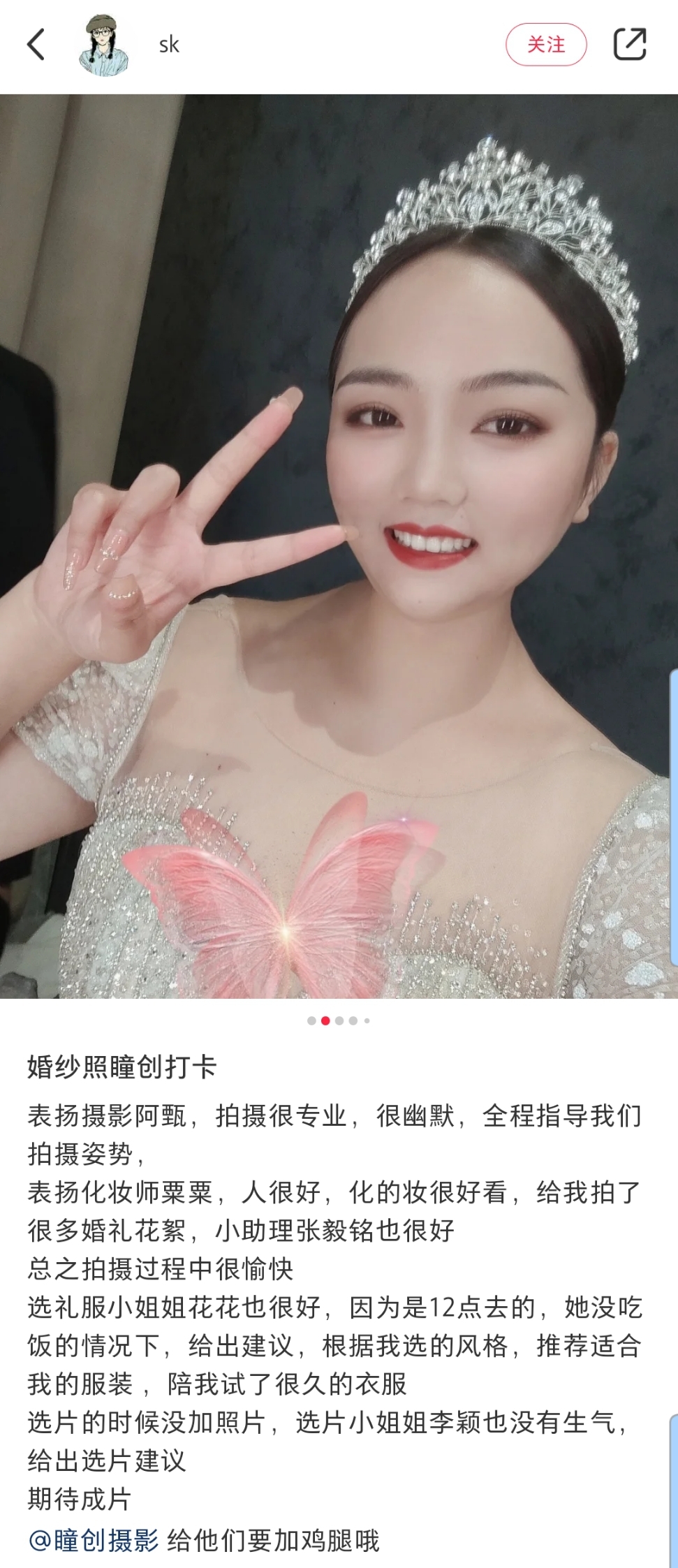The height and width of the screenshot is (1568, 678).
Task: Open sk's profile avatar
Action: 105,45
